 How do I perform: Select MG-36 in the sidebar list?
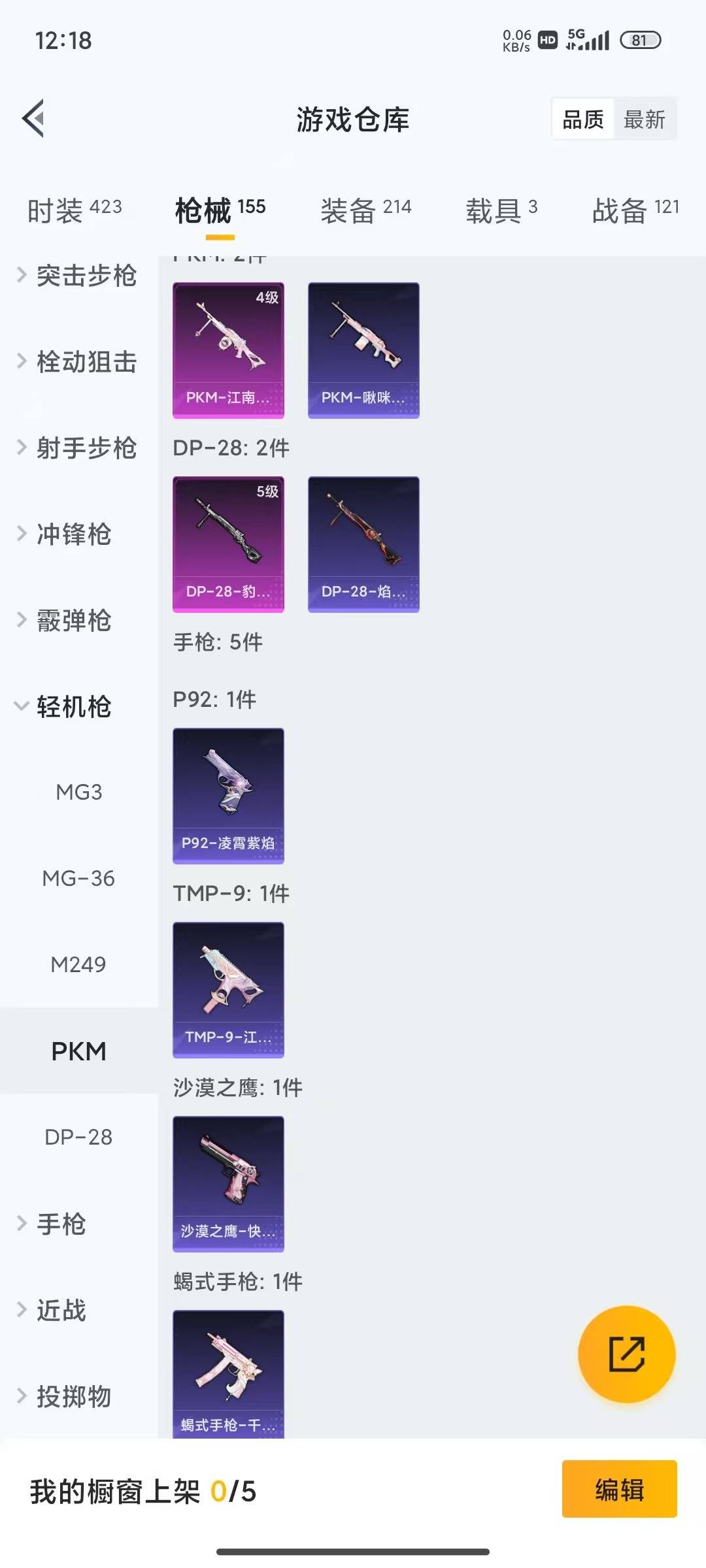click(79, 879)
